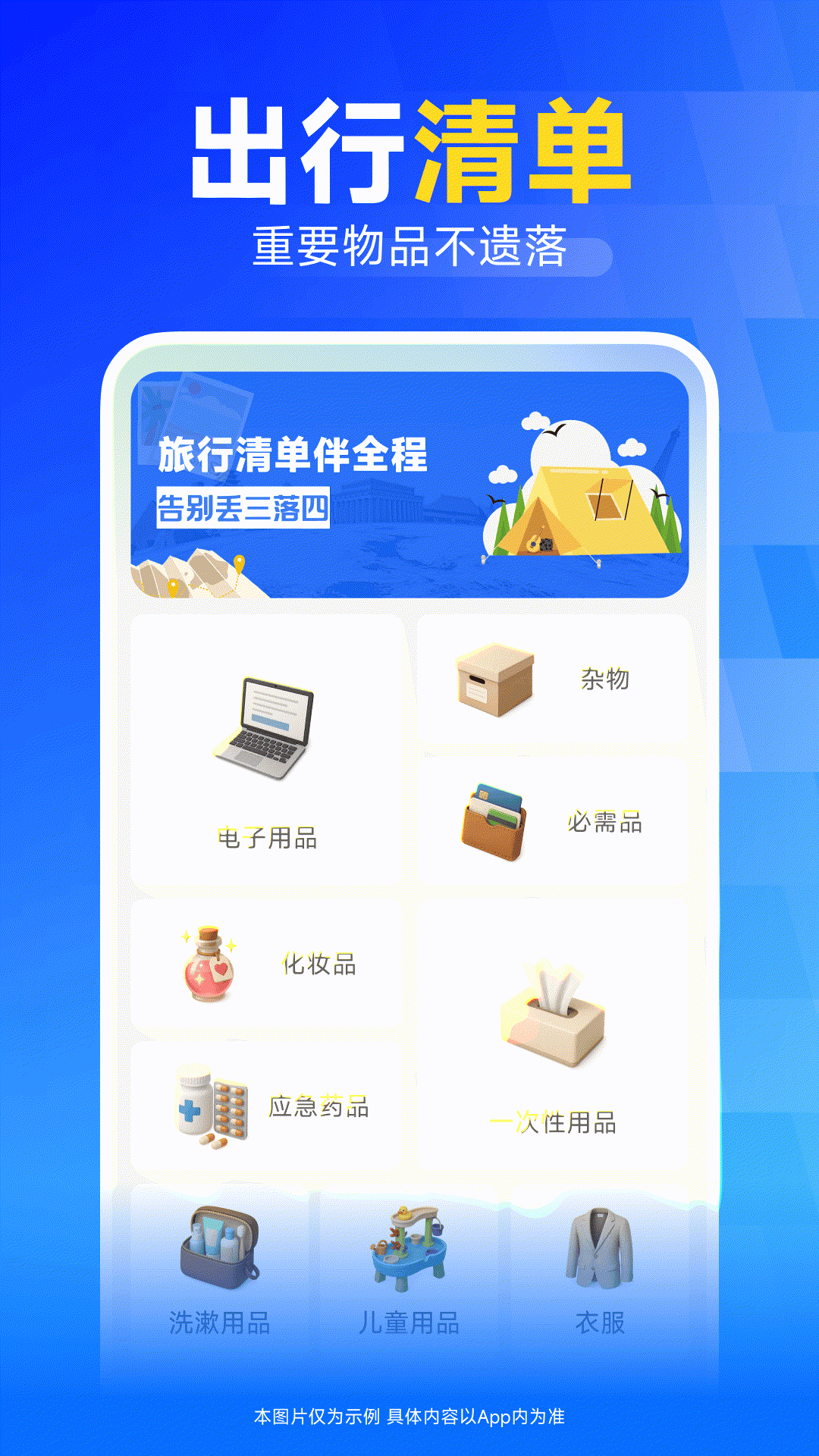Open the 电子用品 category card
819x1456 pixels.
[269, 758]
